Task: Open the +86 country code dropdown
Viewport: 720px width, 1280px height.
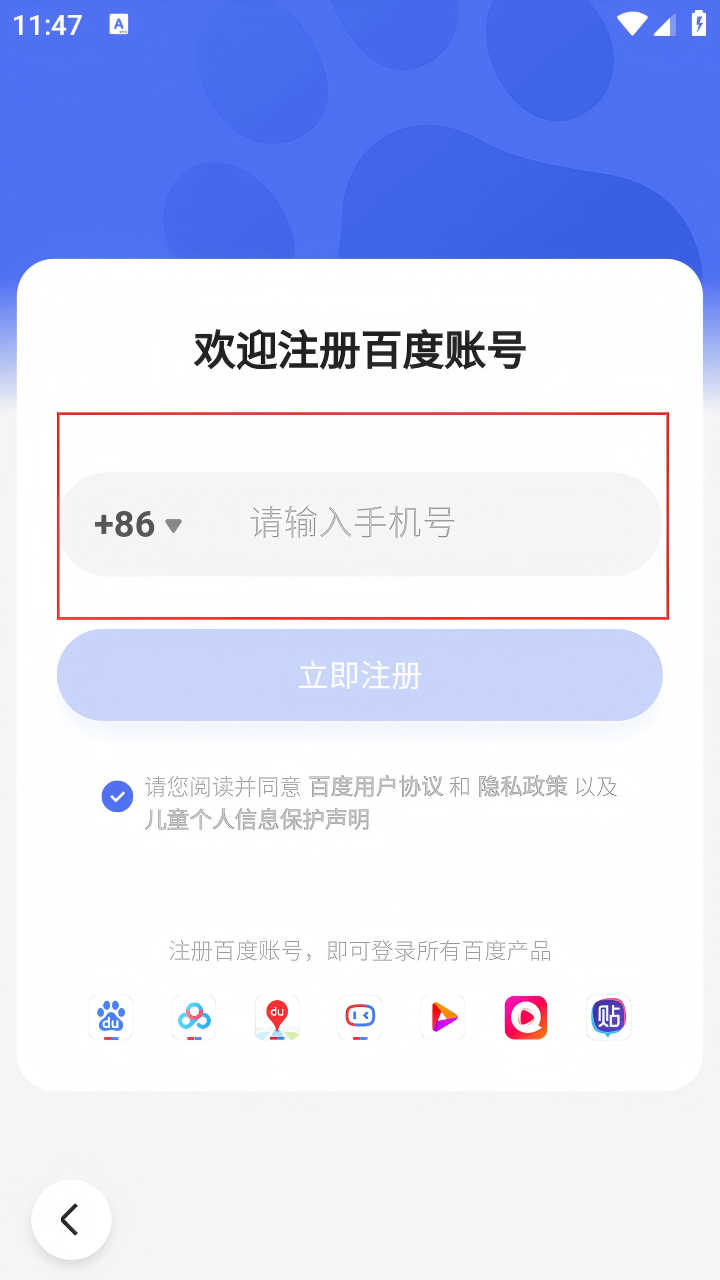Action: point(138,524)
